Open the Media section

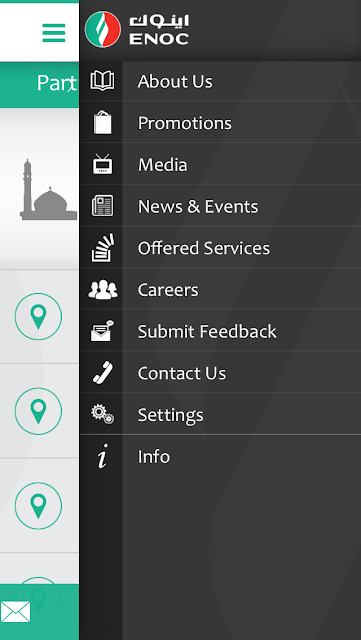(x=221, y=164)
